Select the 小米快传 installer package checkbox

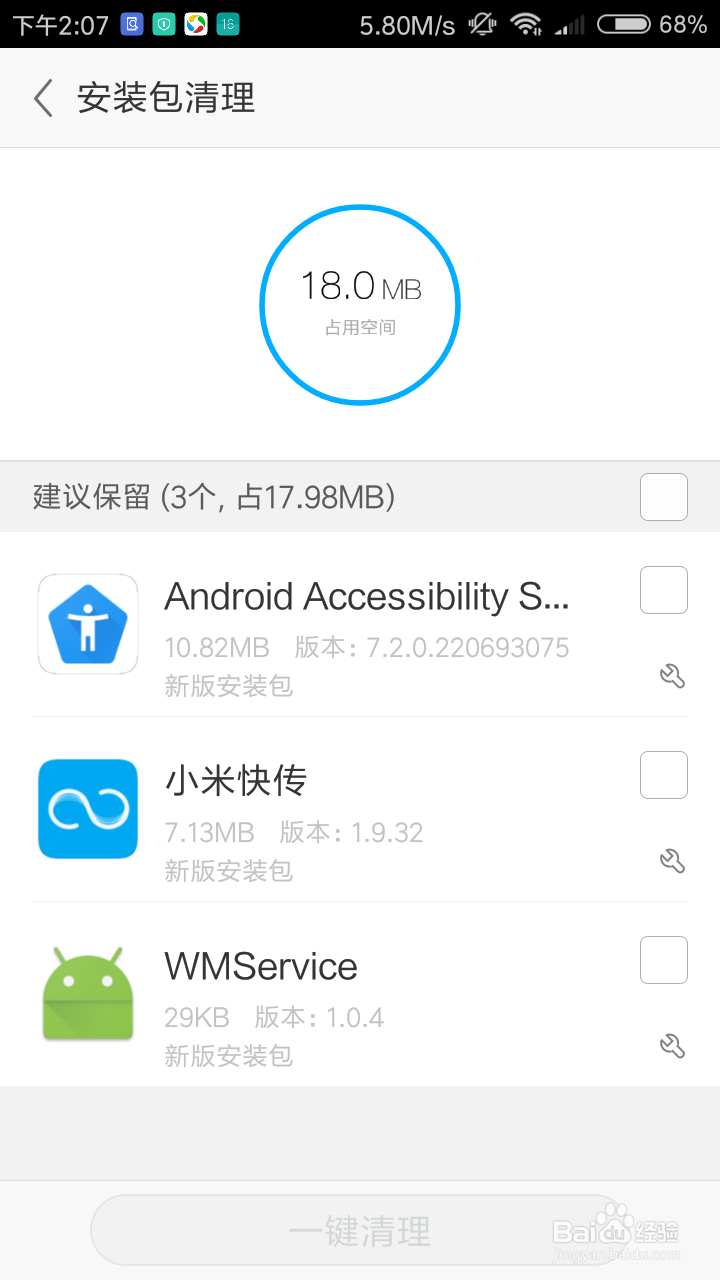663,774
